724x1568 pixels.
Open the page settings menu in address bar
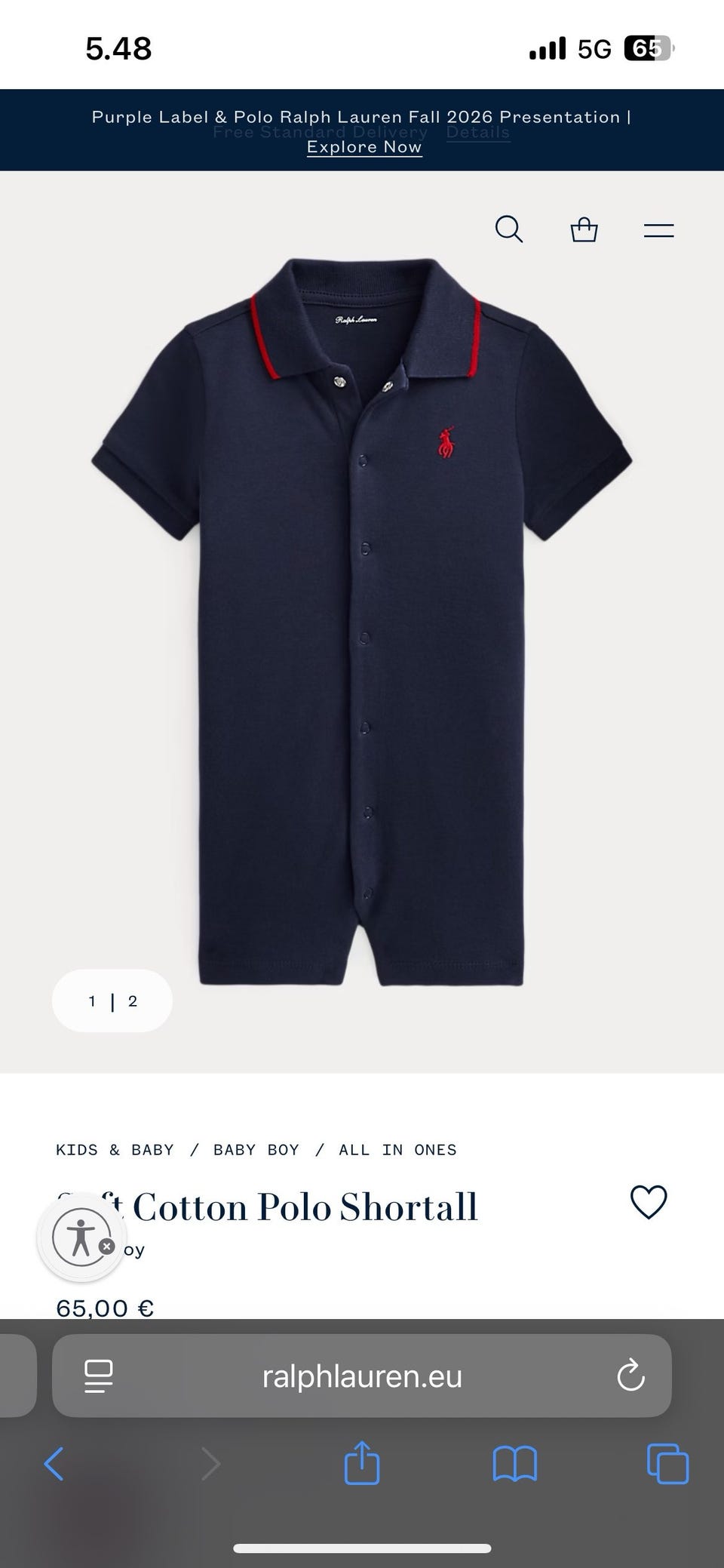(99, 1376)
